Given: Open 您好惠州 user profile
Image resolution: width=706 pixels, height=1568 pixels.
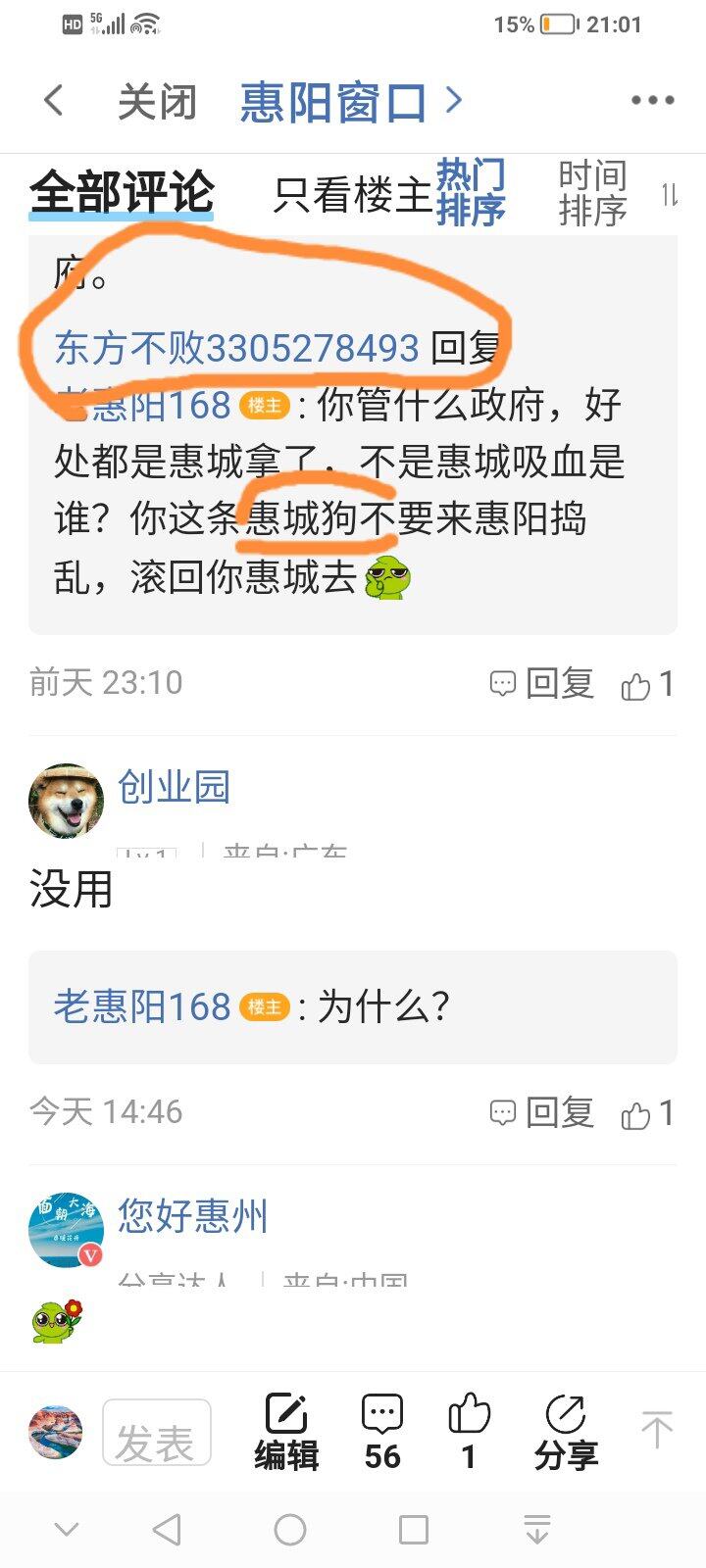Looking at the screenshot, I should pyautogui.click(x=192, y=1216).
